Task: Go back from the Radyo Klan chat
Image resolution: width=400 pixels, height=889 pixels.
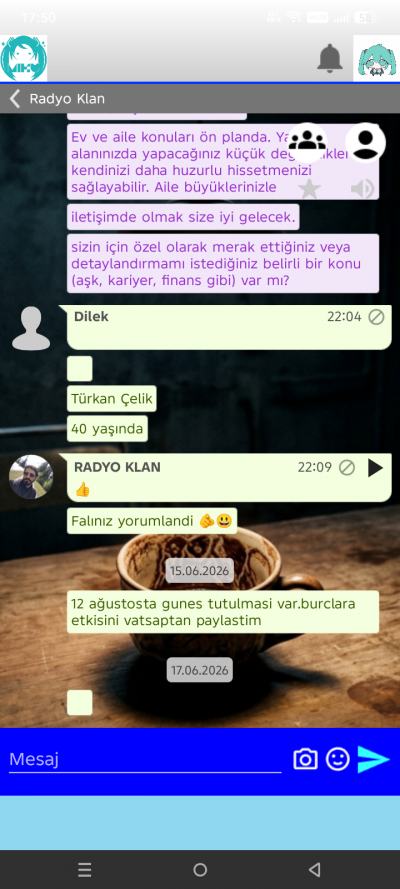Action: [15, 99]
